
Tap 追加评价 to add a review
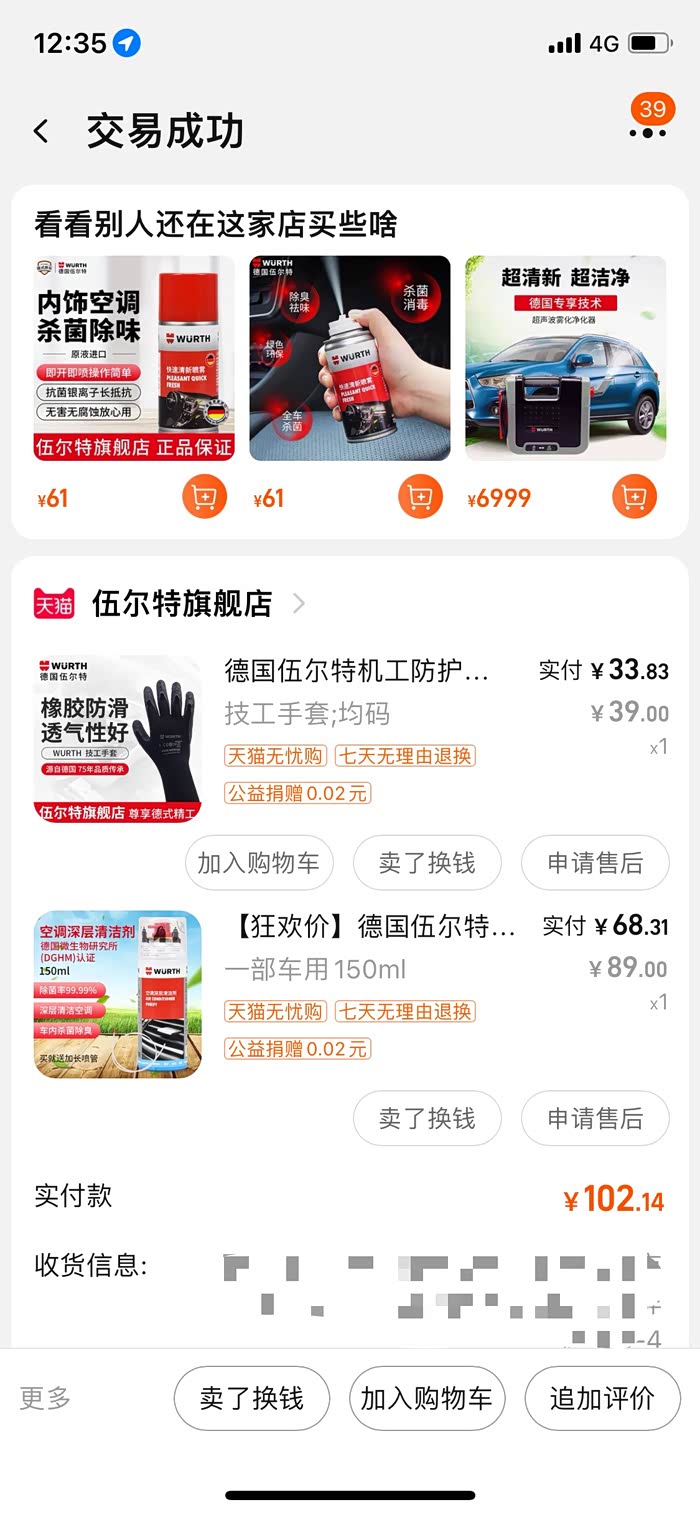point(602,1398)
